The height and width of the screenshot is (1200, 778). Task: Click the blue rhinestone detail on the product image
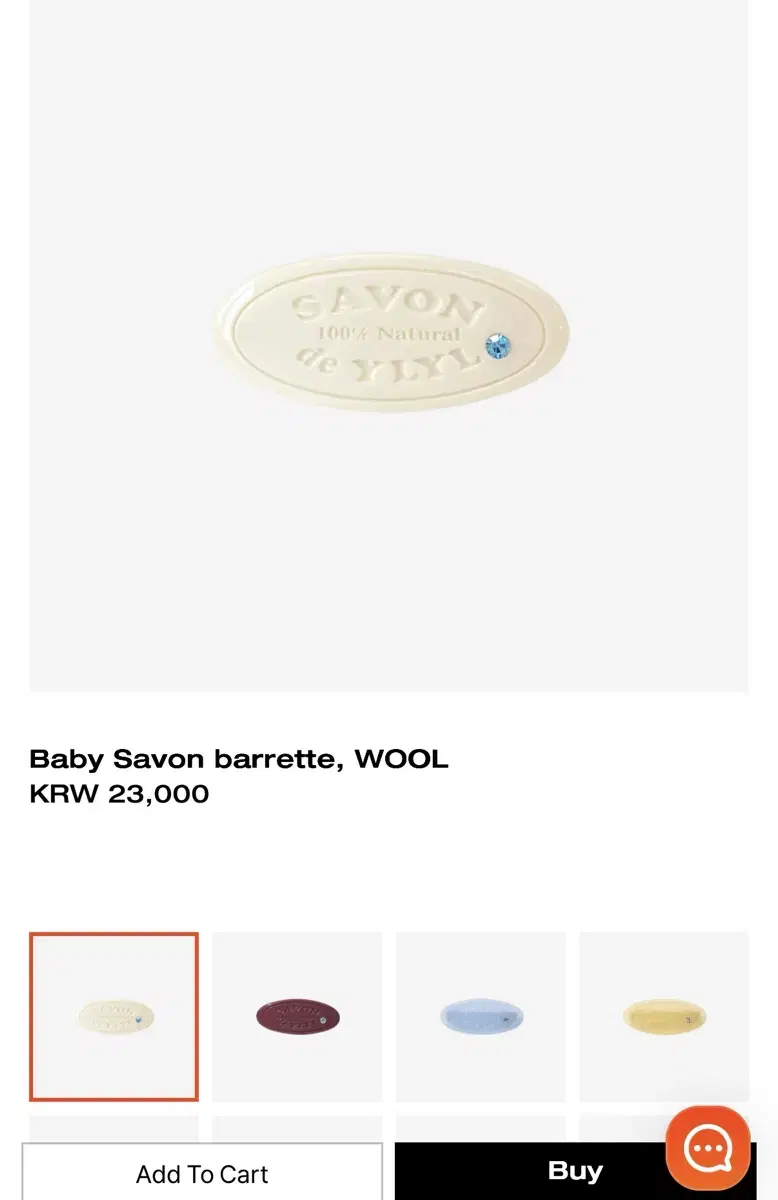click(497, 344)
